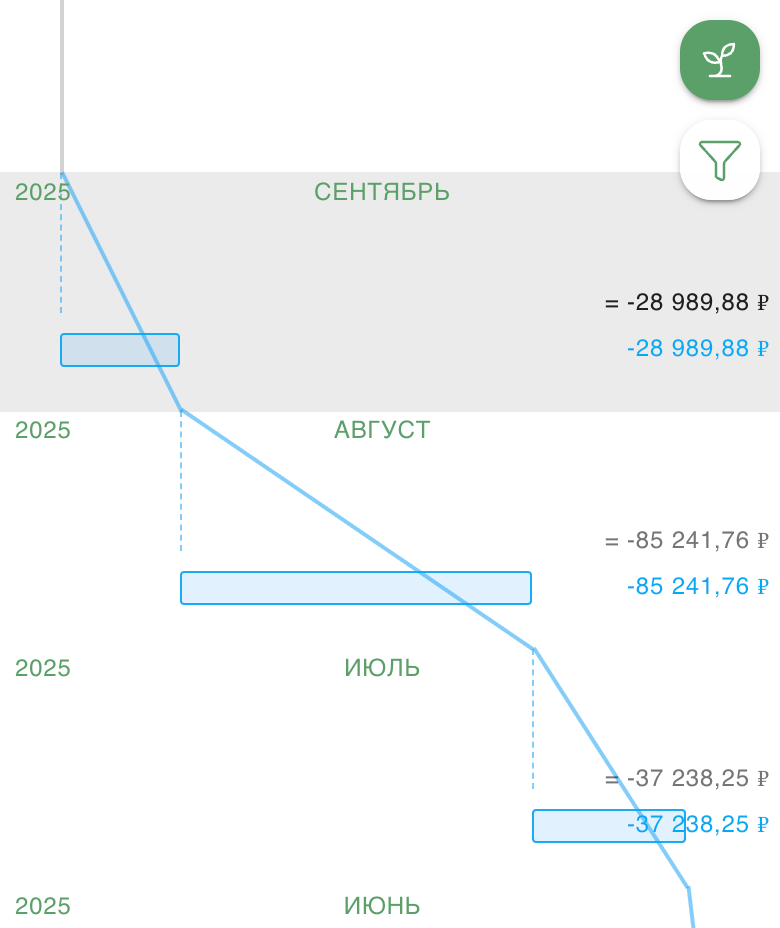Viewport: 780px width, 928px height.
Task: Open the filter funnel button
Action: (x=720, y=160)
